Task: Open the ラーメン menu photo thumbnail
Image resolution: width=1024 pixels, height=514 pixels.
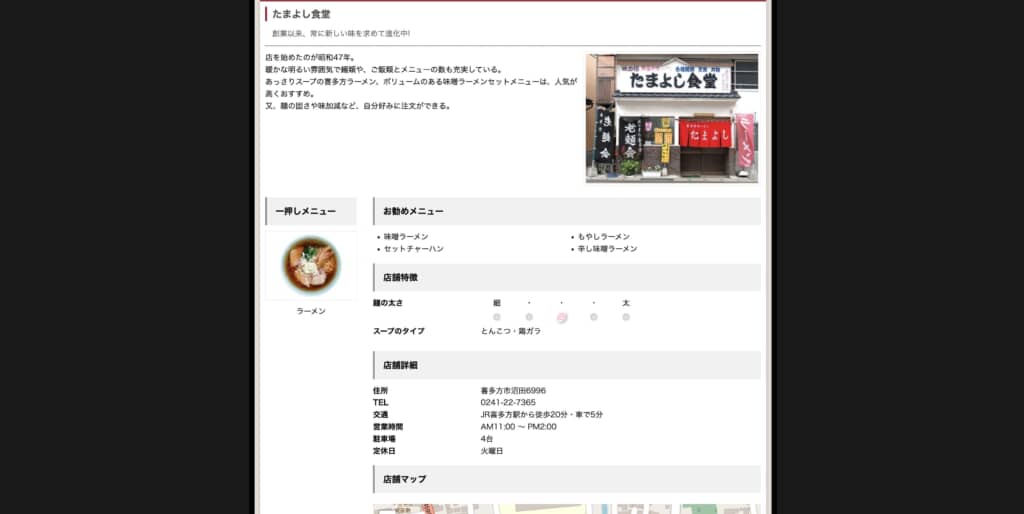Action: [x=311, y=265]
